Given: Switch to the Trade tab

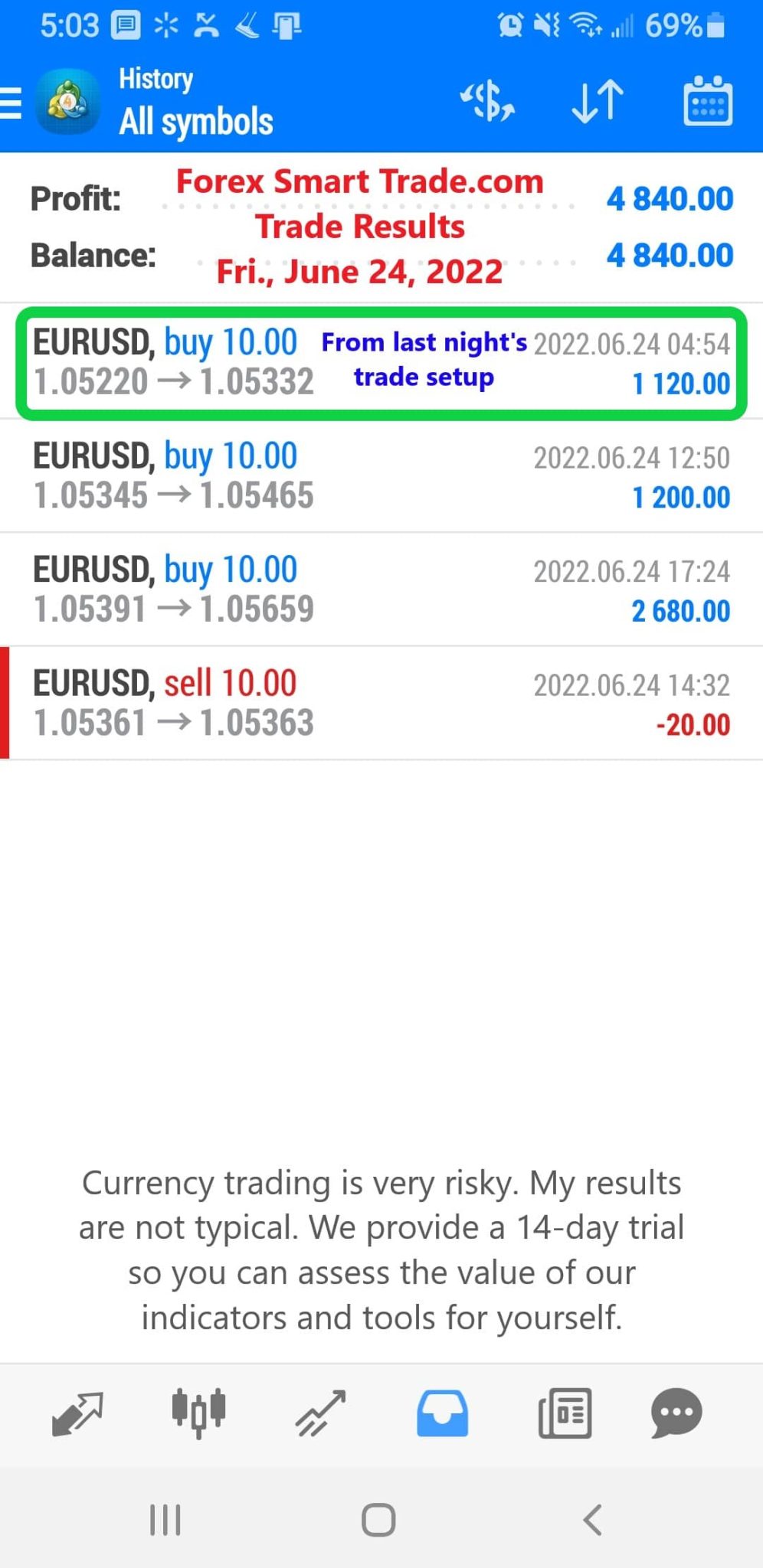Looking at the screenshot, I should click(320, 1413).
